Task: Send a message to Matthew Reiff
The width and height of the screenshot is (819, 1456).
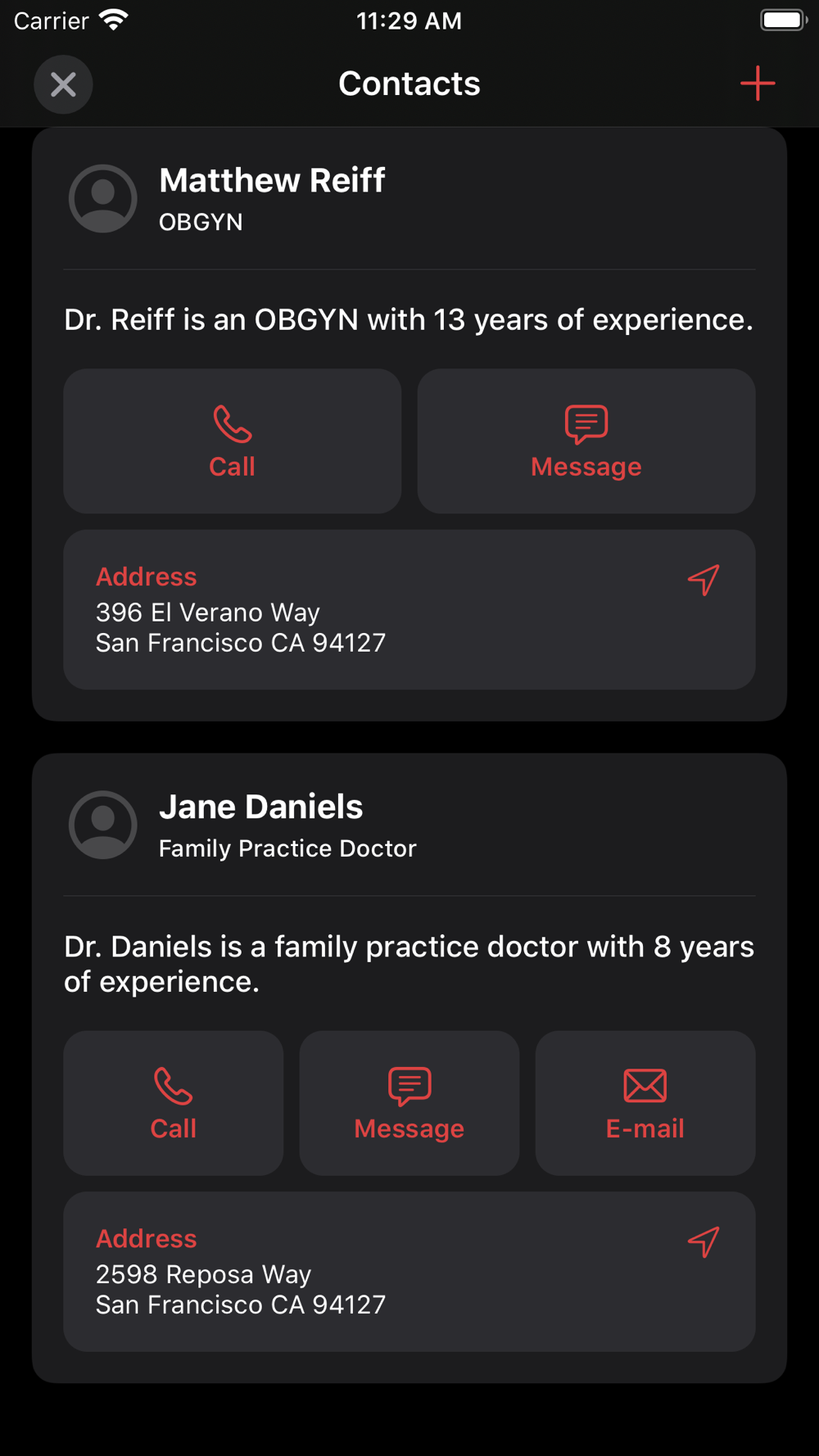Action: click(x=586, y=441)
